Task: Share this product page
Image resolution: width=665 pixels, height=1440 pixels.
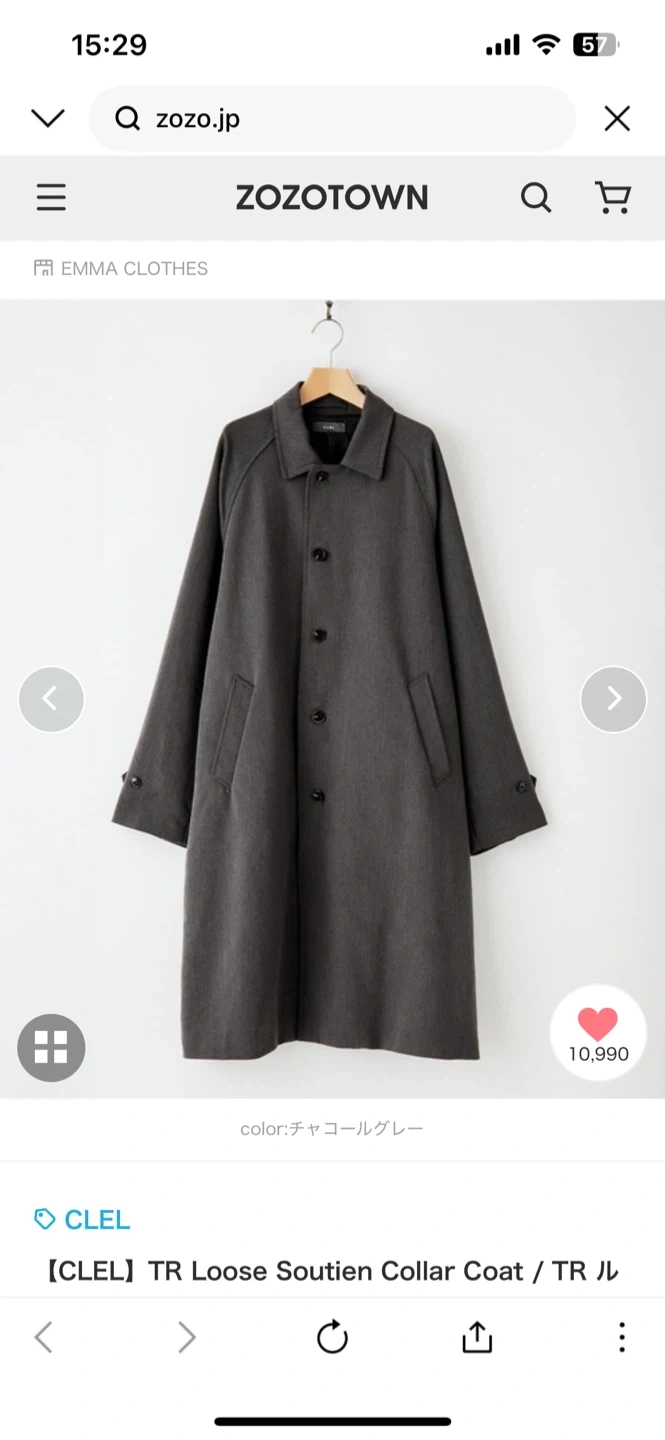Action: coord(477,1337)
